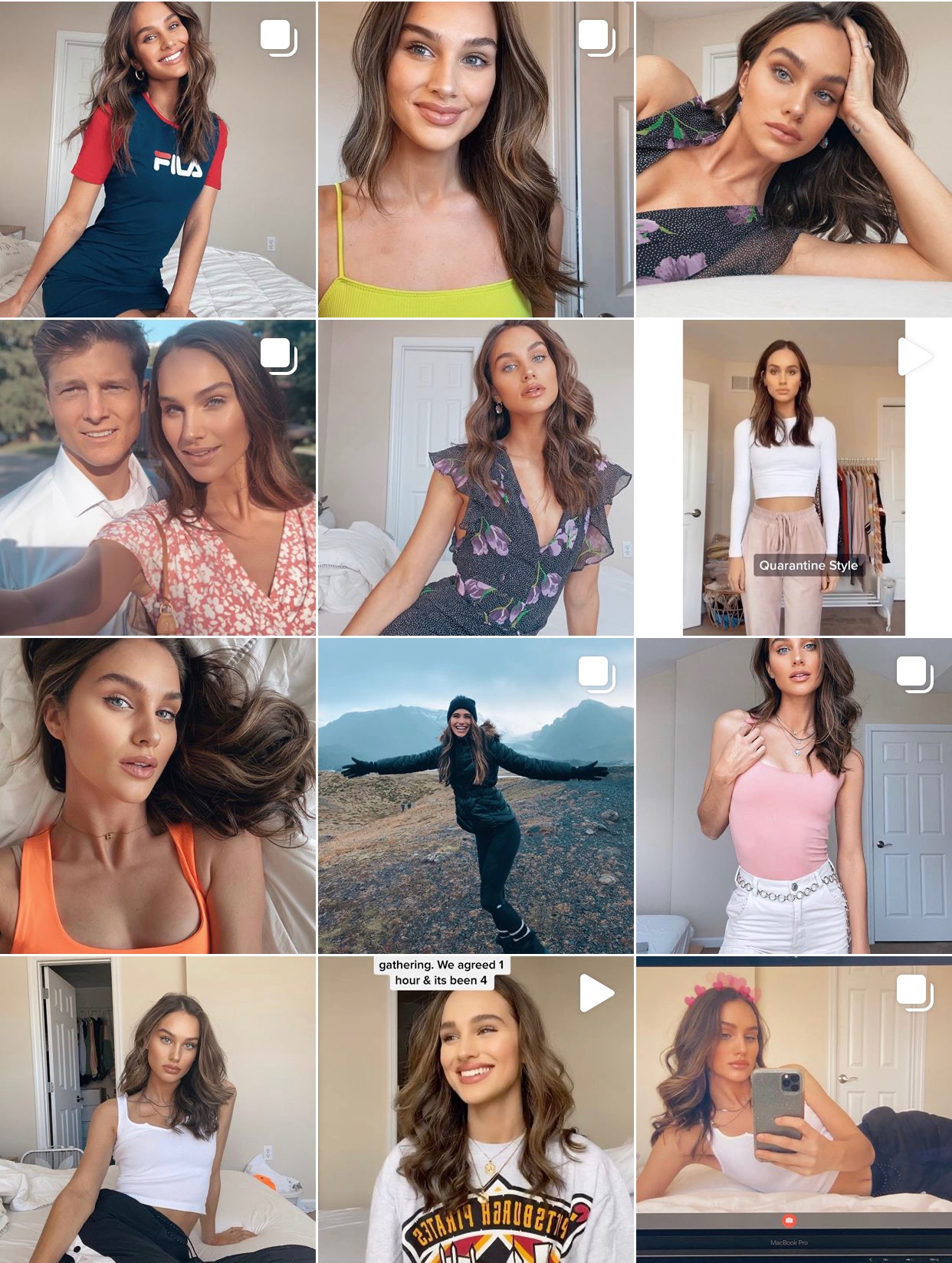The height and width of the screenshot is (1263, 952).
Task: Play the Pittsburgh Pirates sweatshirt video
Action: tap(475, 1110)
